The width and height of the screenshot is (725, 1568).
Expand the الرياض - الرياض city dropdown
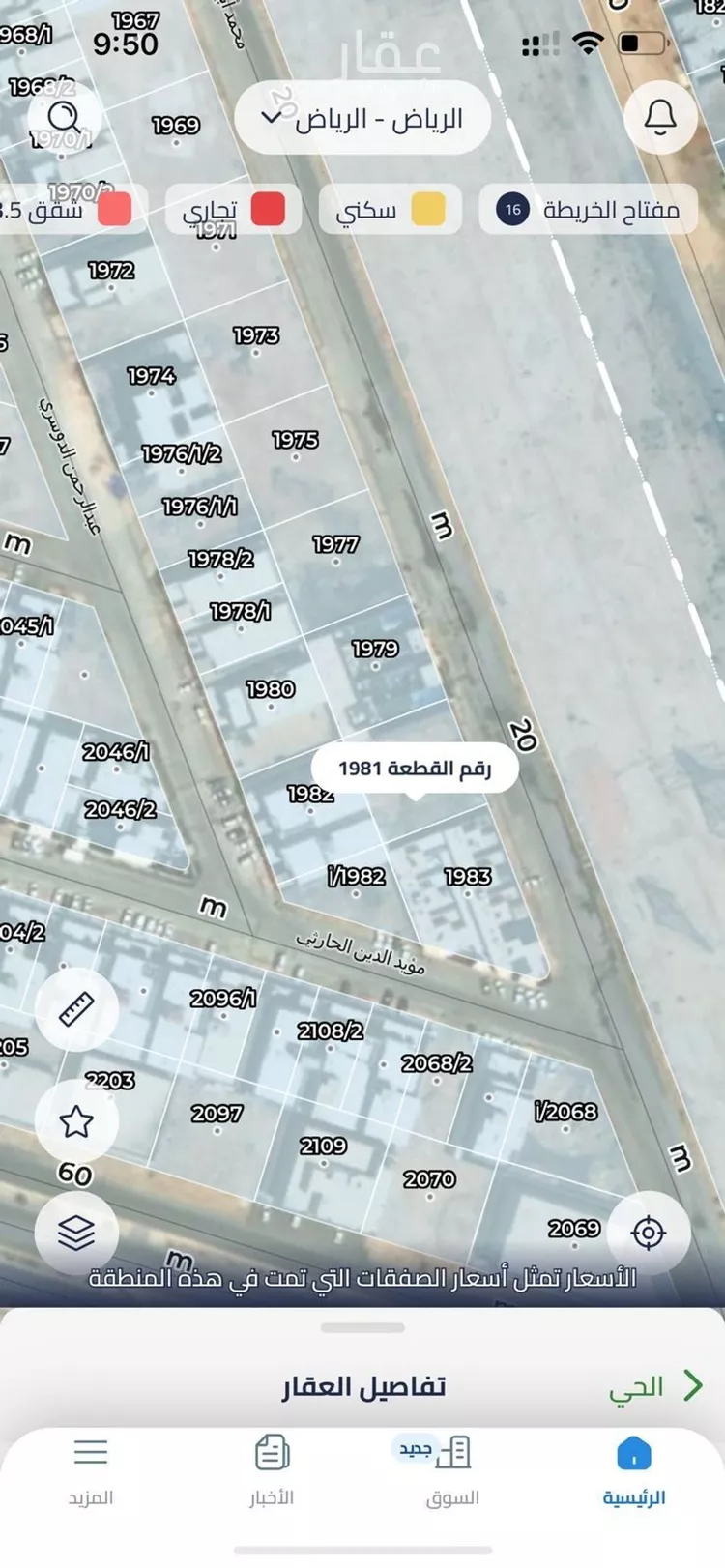coord(362,119)
